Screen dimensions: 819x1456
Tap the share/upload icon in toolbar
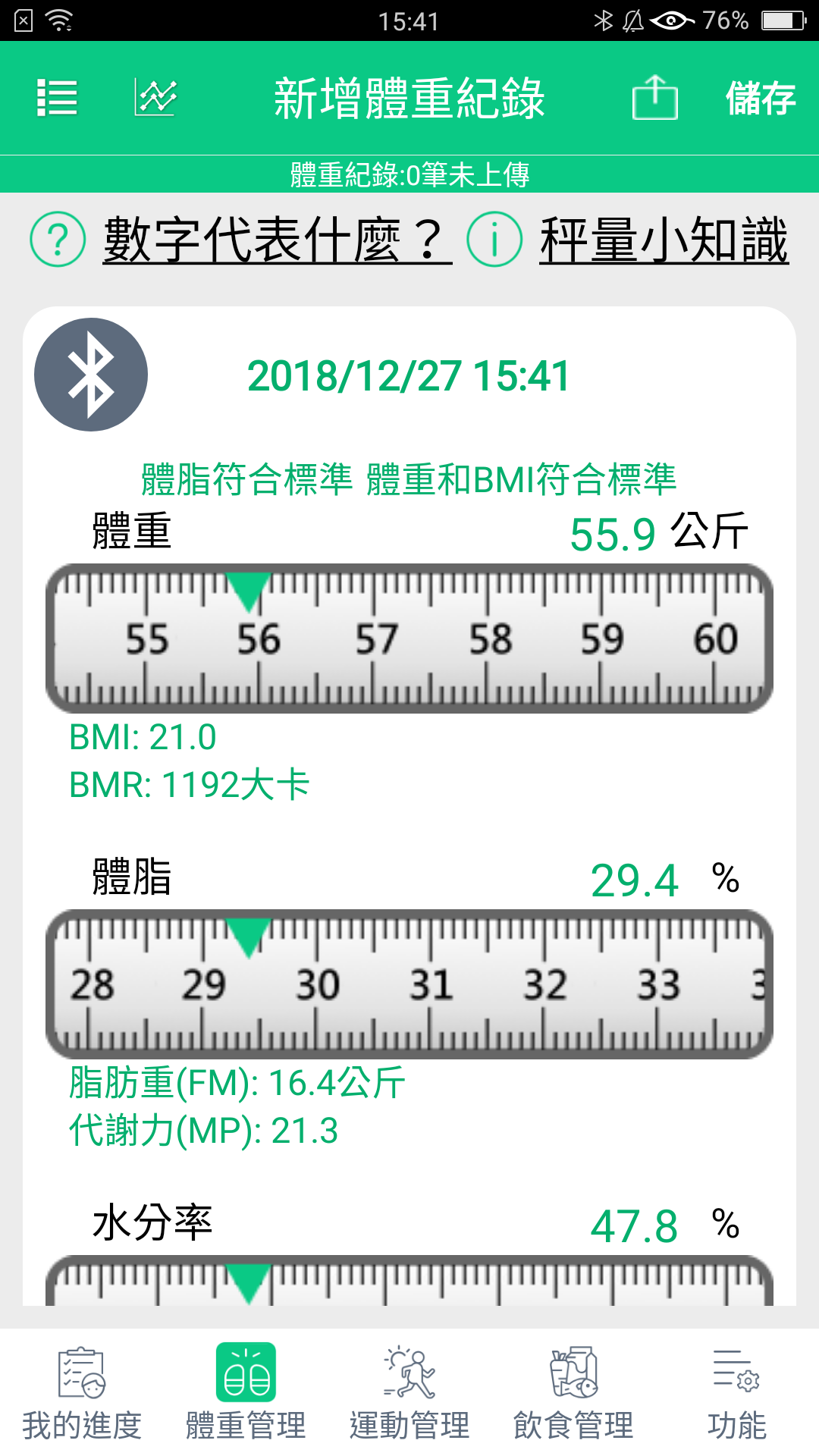(x=654, y=99)
